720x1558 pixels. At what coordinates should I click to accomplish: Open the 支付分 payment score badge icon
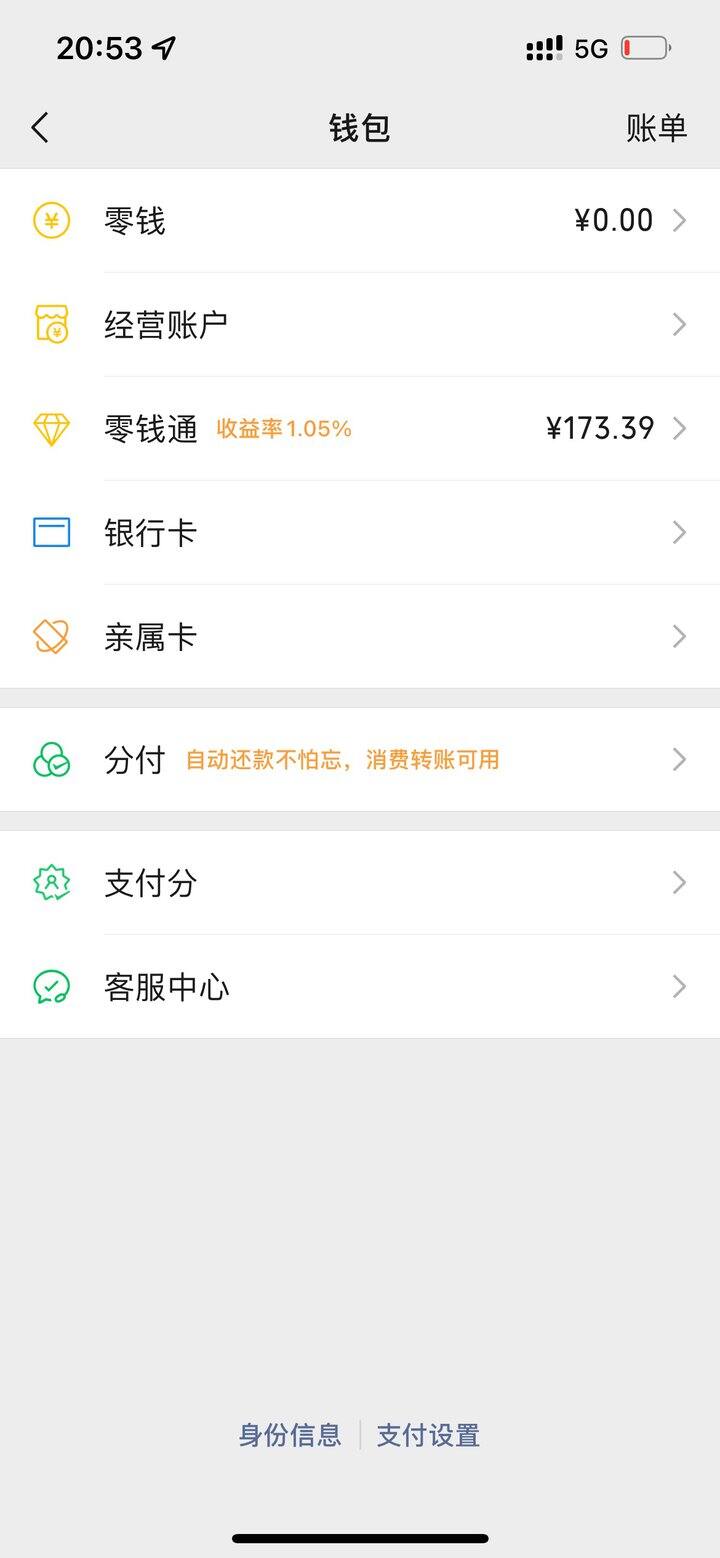[51, 883]
